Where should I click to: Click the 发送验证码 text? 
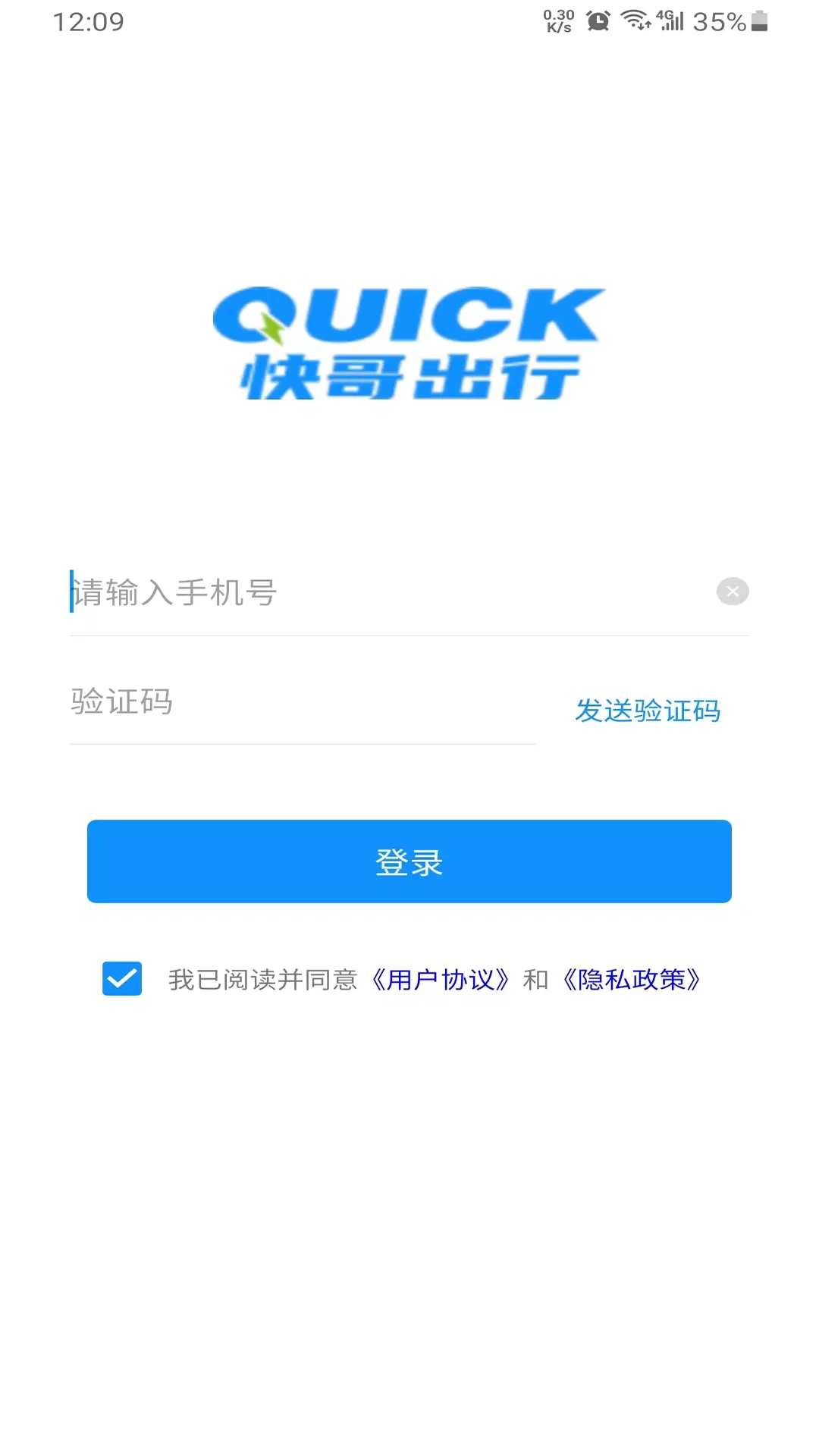pyautogui.click(x=648, y=711)
